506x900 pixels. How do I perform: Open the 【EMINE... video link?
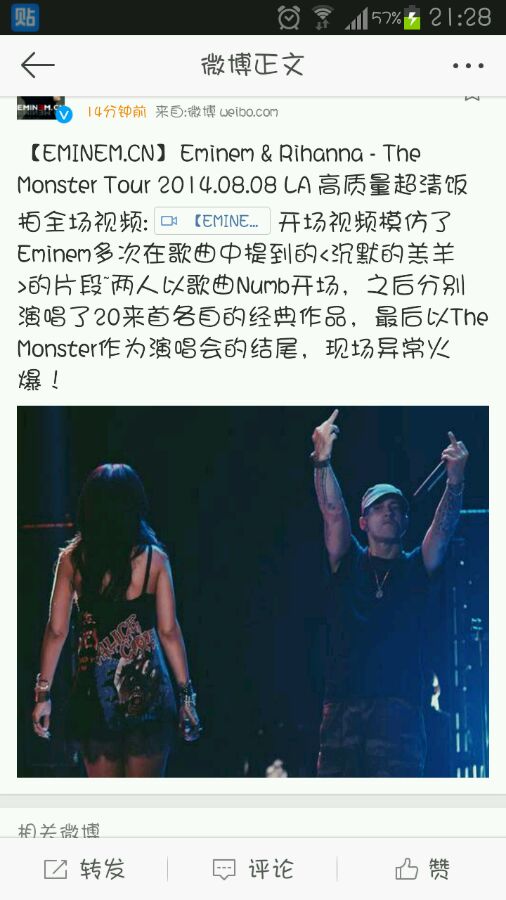pyautogui.click(x=212, y=221)
